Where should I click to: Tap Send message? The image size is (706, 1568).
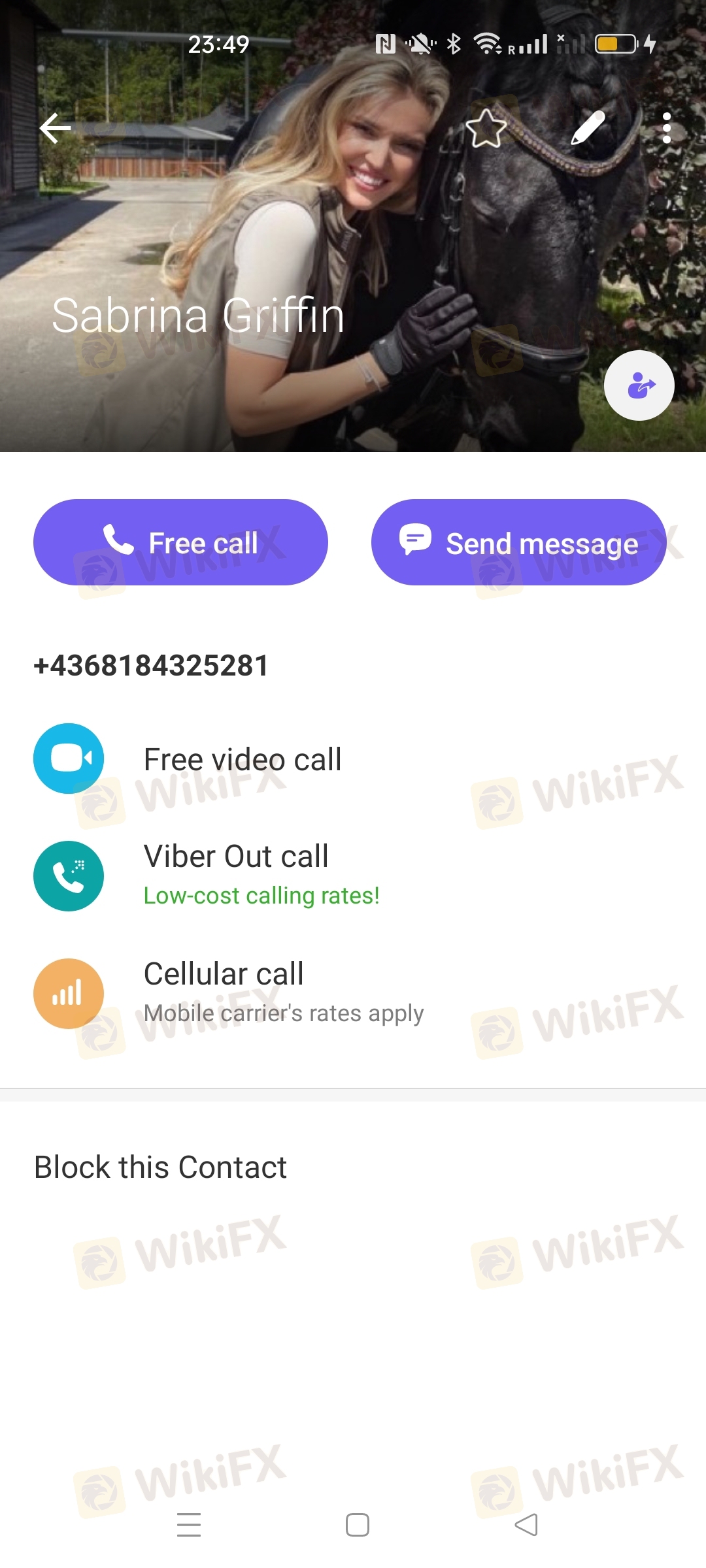click(x=518, y=542)
